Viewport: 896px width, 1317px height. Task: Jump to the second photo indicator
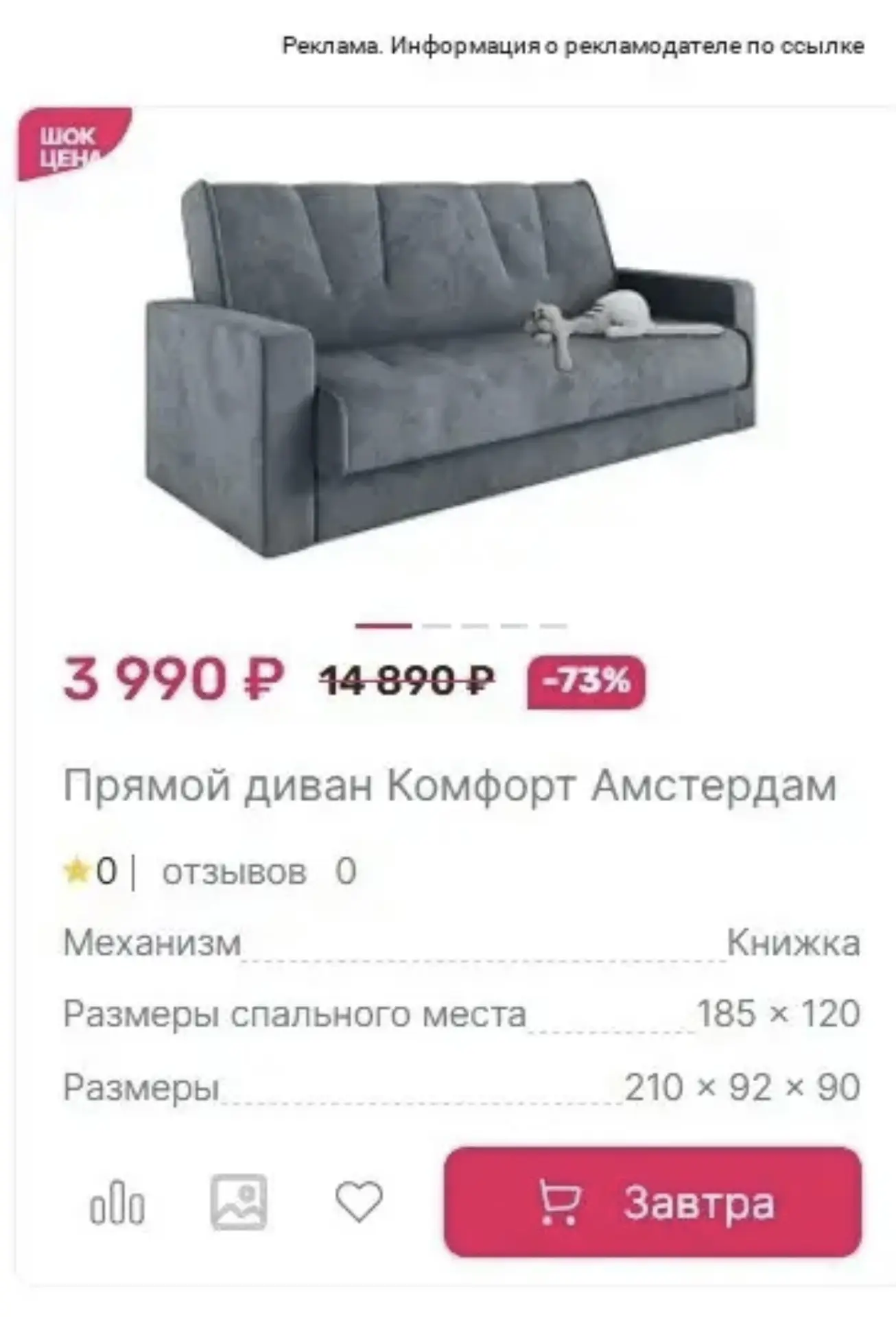pyautogui.click(x=436, y=626)
